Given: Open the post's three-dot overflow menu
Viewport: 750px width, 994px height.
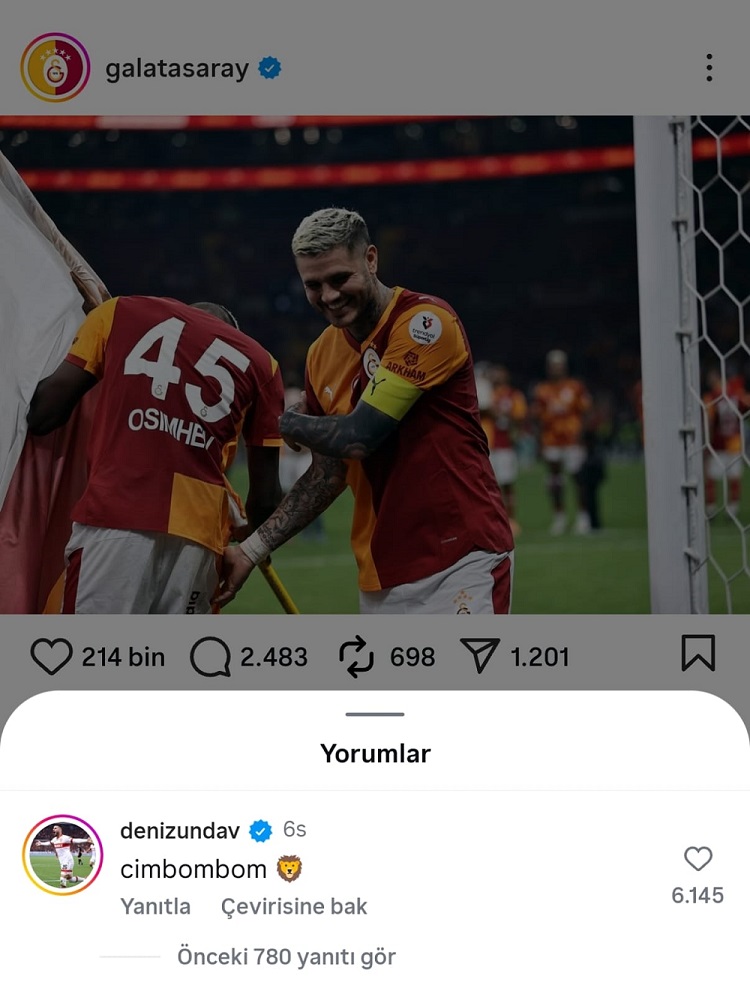Looking at the screenshot, I should click(708, 68).
